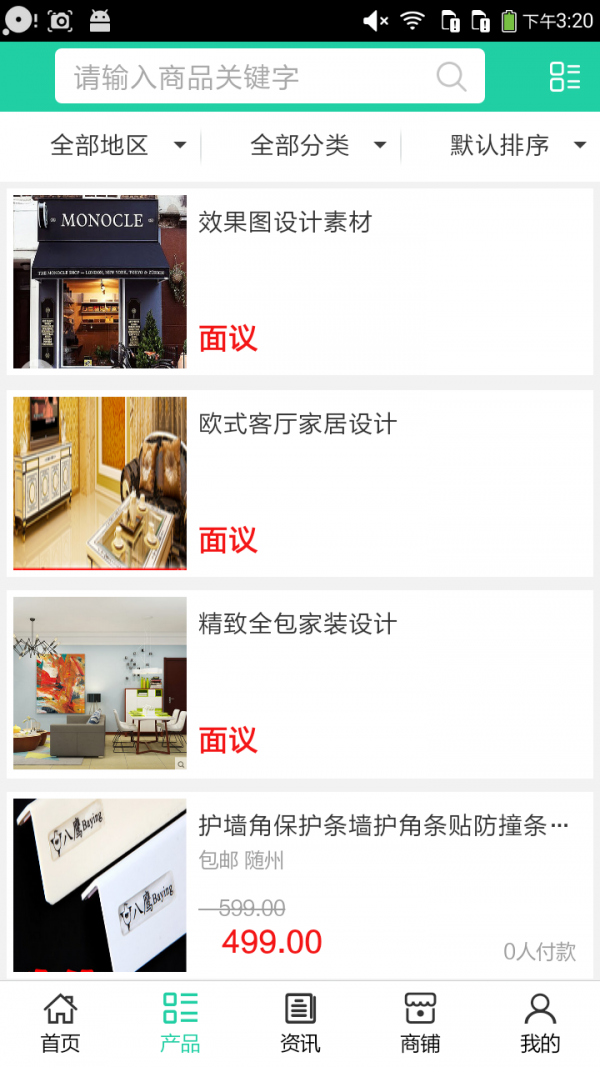Screen dimensions: 600x1067
Task: Expand the 全部地区 region dropdown
Action: tap(117, 146)
